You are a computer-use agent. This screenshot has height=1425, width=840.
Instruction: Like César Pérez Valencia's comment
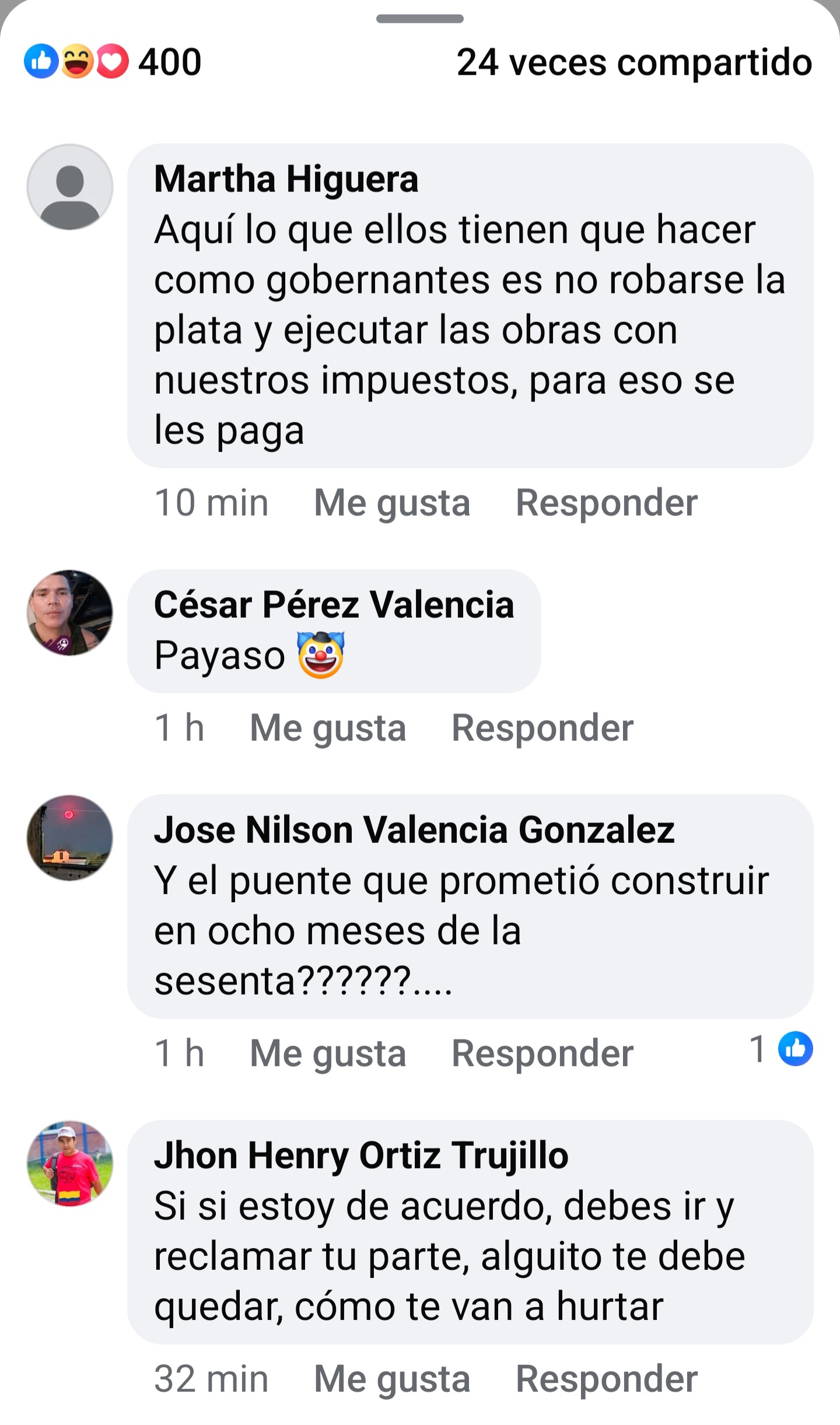(x=327, y=728)
